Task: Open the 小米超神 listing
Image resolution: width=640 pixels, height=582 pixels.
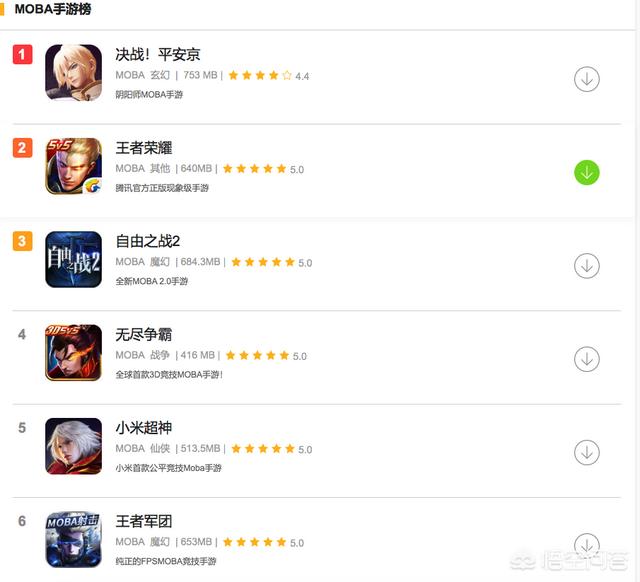Action: 144,428
